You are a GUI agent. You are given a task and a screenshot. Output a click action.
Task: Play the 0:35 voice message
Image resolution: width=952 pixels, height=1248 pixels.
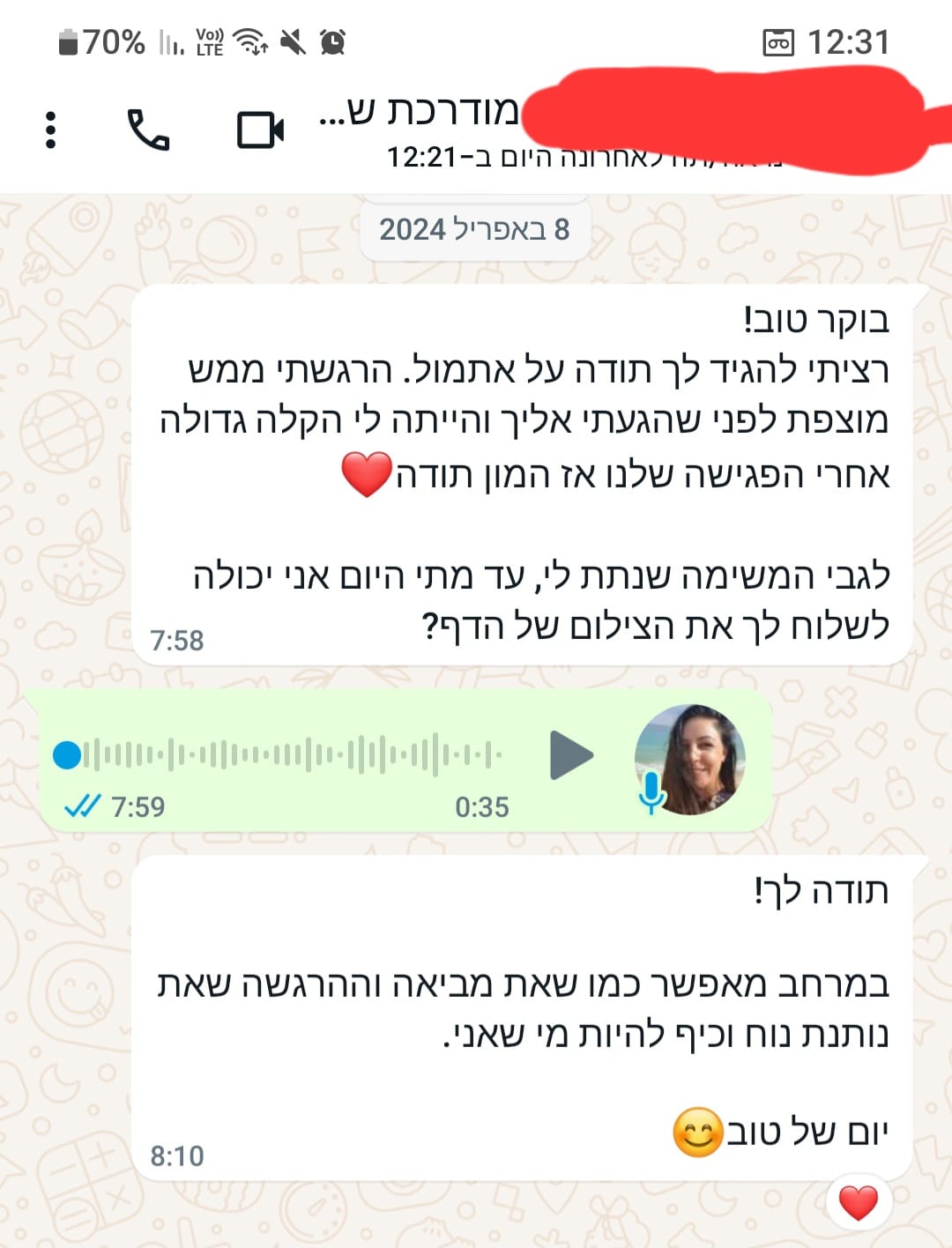click(x=571, y=755)
